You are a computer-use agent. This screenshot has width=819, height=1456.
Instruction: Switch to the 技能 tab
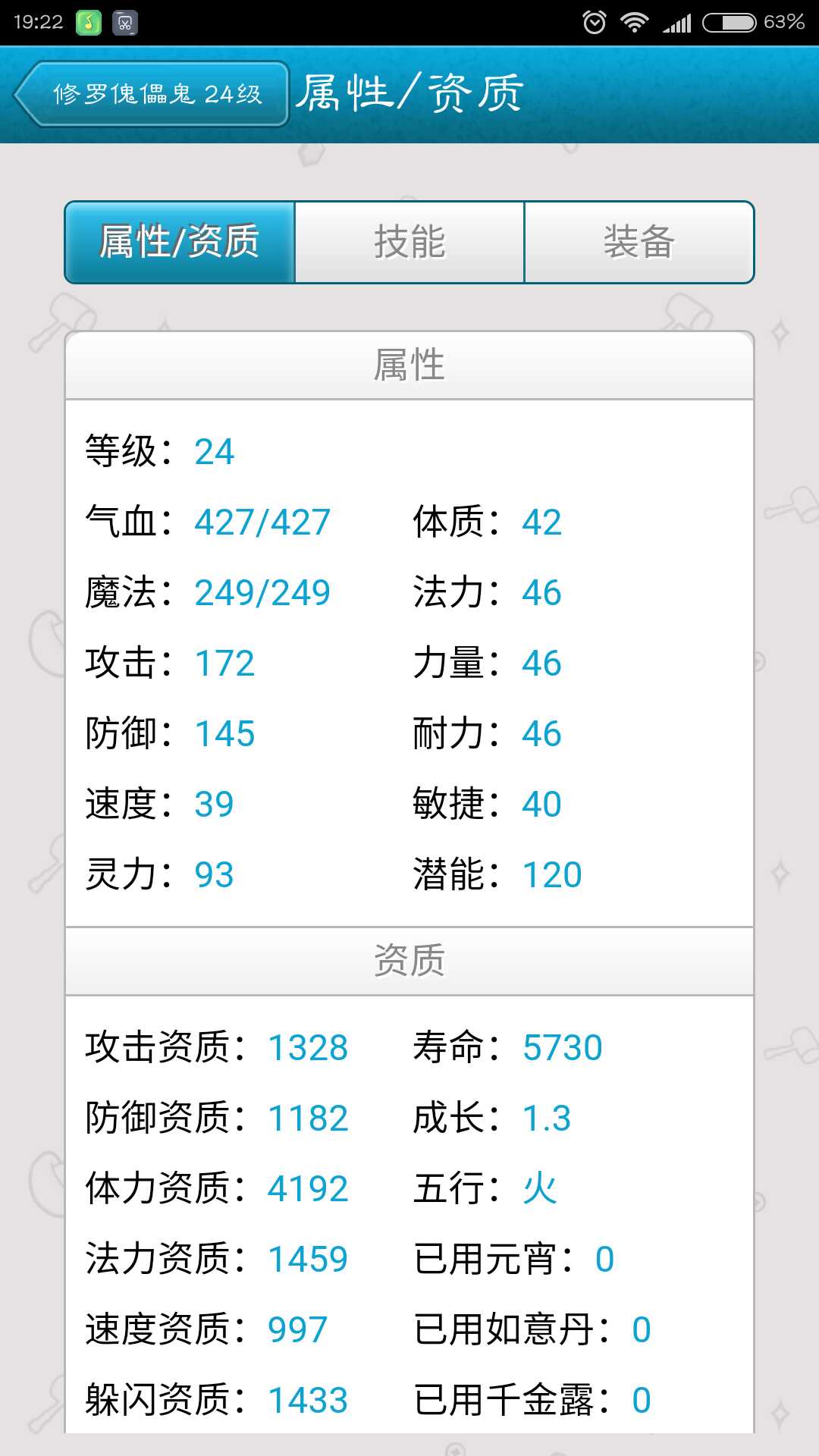(x=409, y=243)
